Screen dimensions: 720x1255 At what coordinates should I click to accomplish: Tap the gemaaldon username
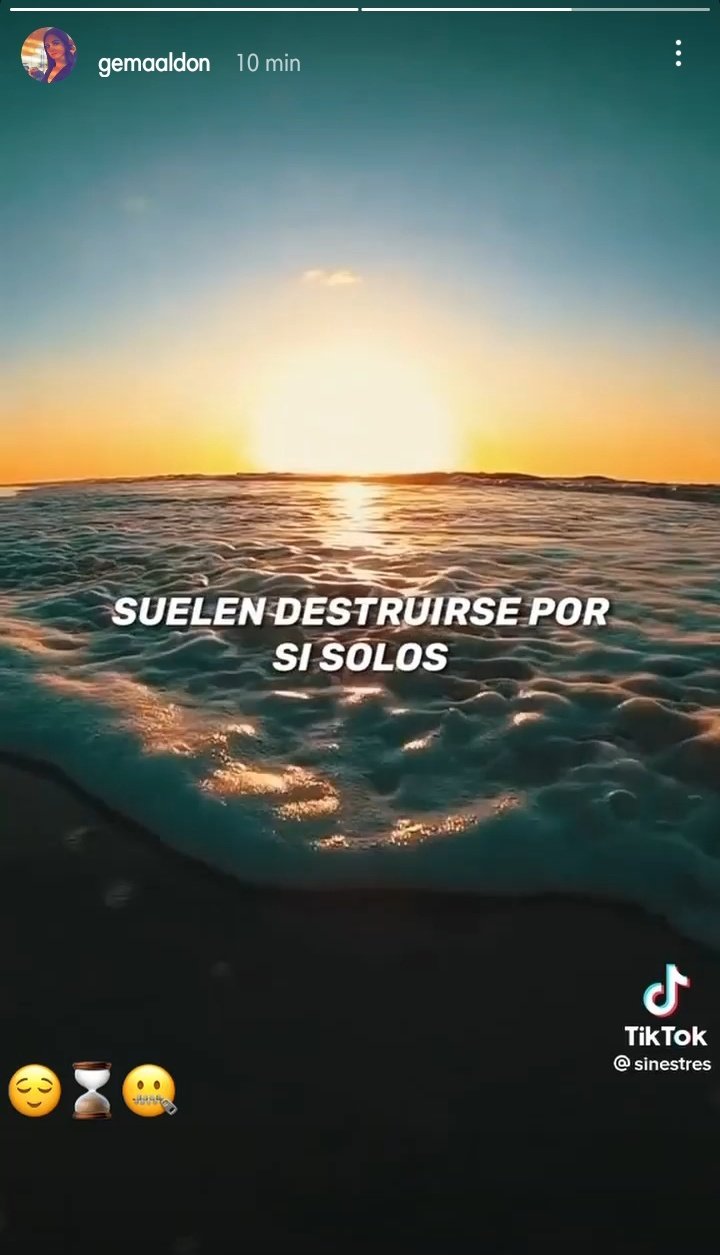pyautogui.click(x=154, y=63)
